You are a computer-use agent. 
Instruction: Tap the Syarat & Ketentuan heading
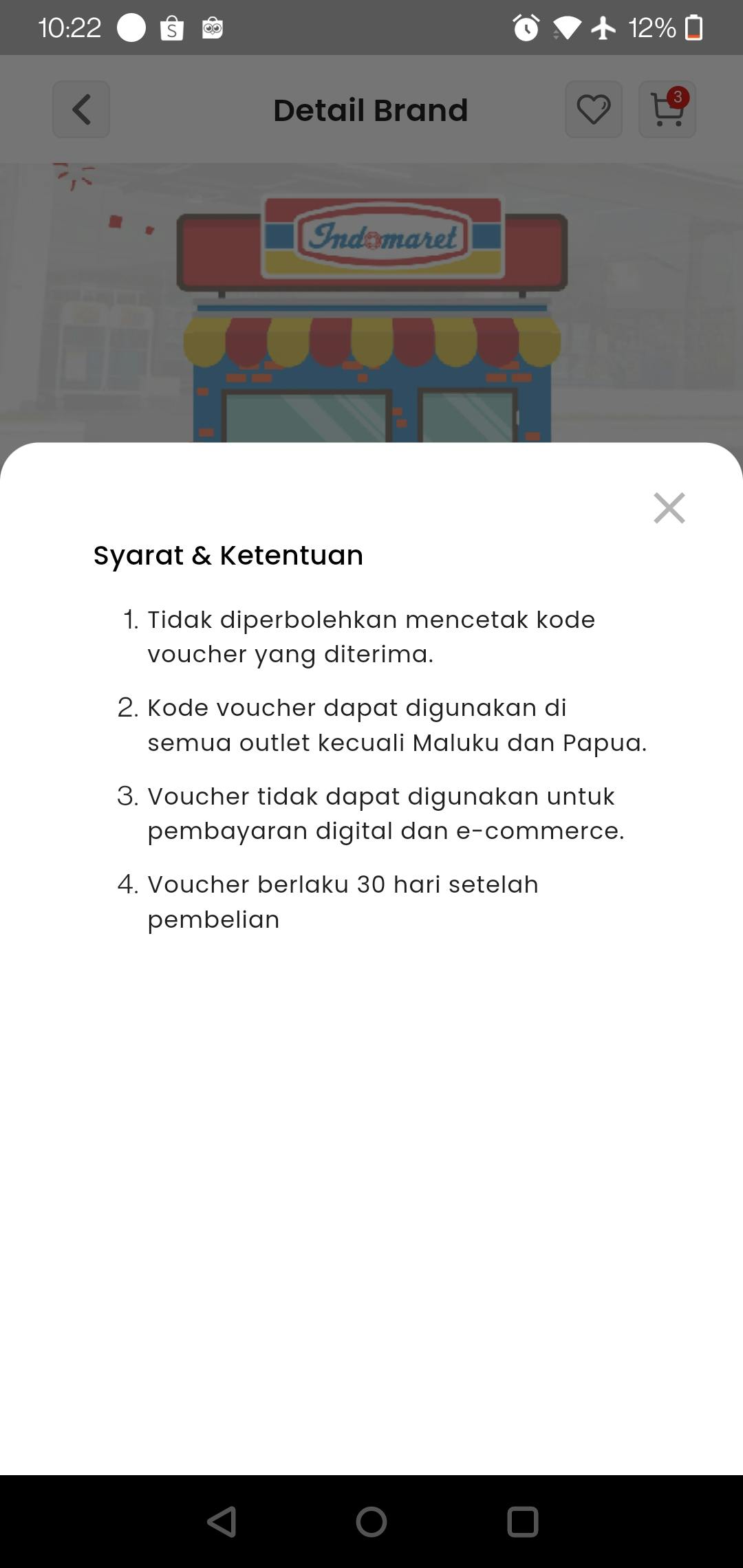pos(228,555)
